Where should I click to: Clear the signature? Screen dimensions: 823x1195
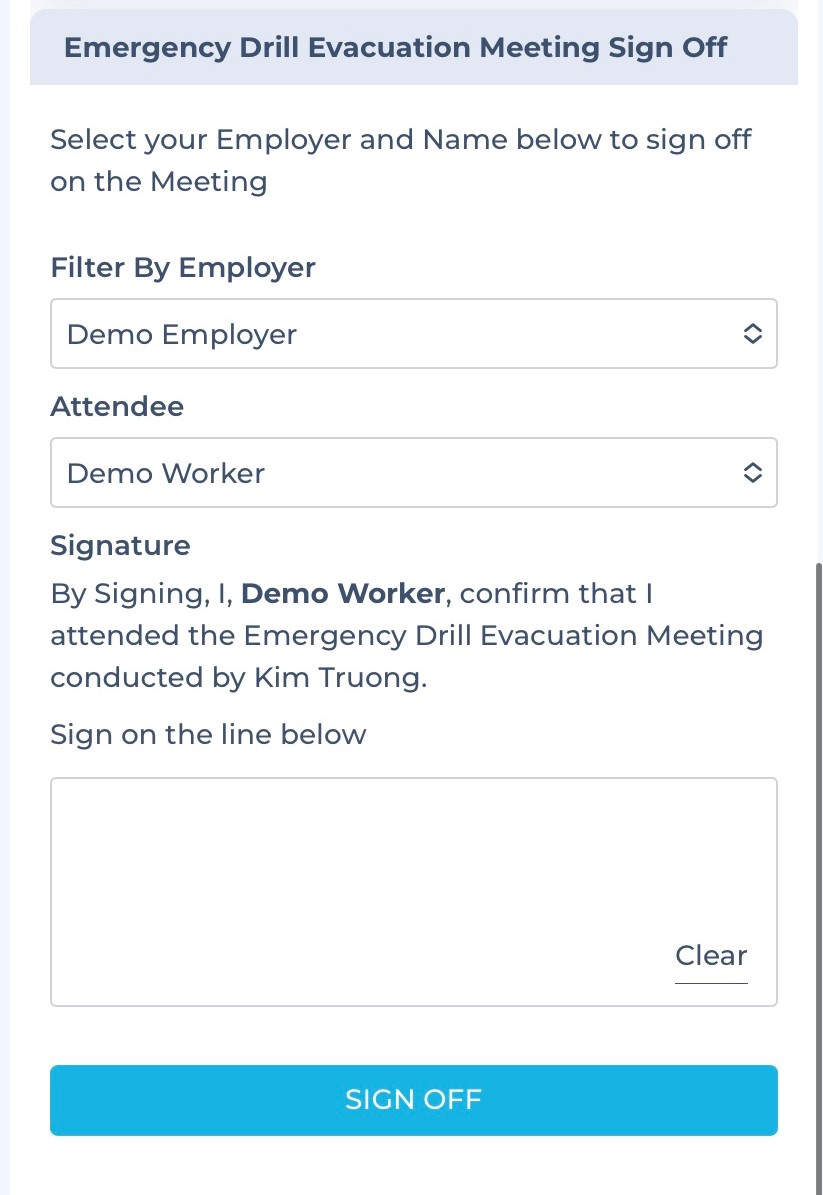tap(711, 956)
